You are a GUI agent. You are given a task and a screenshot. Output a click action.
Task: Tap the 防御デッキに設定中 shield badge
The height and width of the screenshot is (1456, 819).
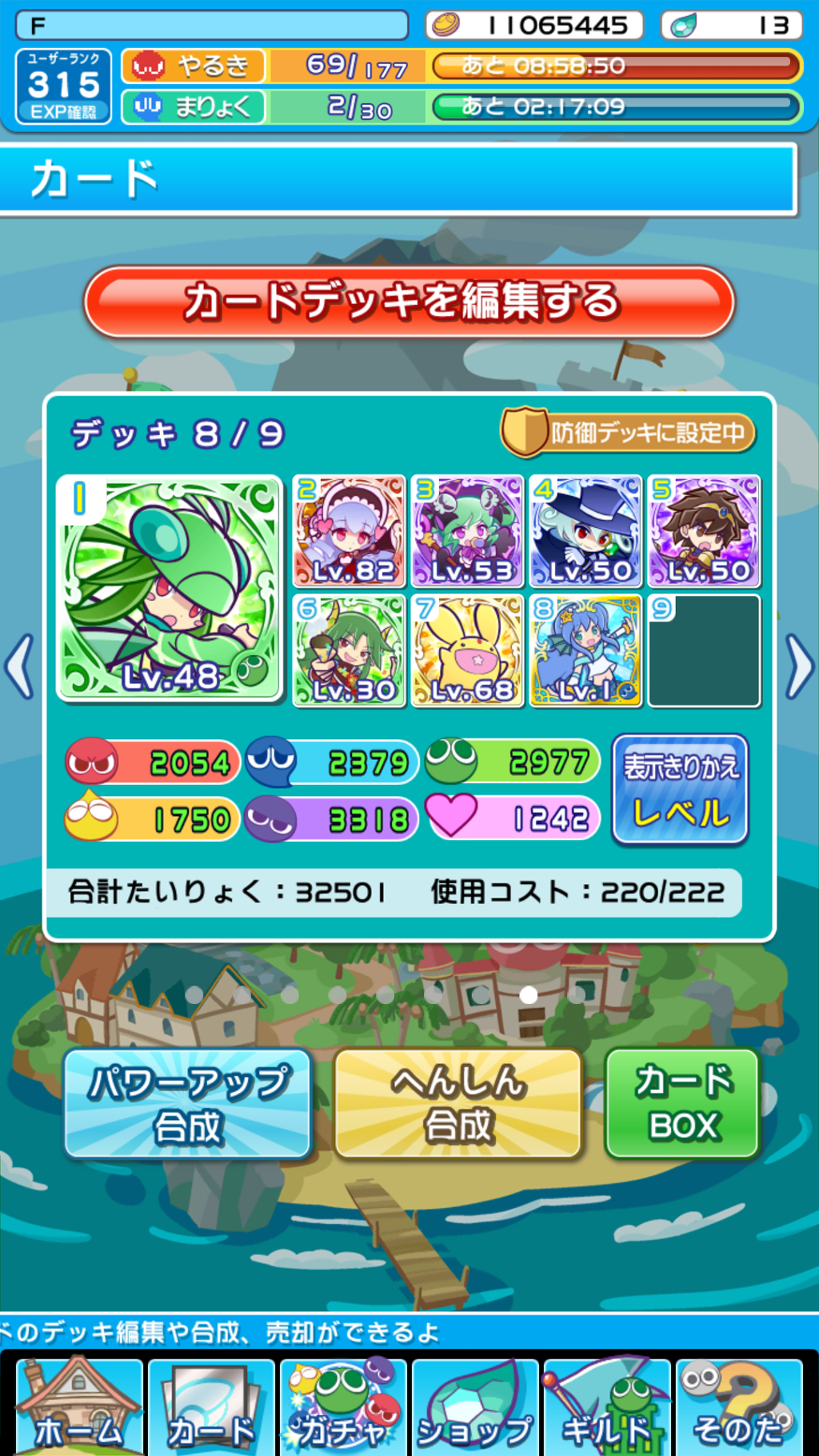[629, 433]
